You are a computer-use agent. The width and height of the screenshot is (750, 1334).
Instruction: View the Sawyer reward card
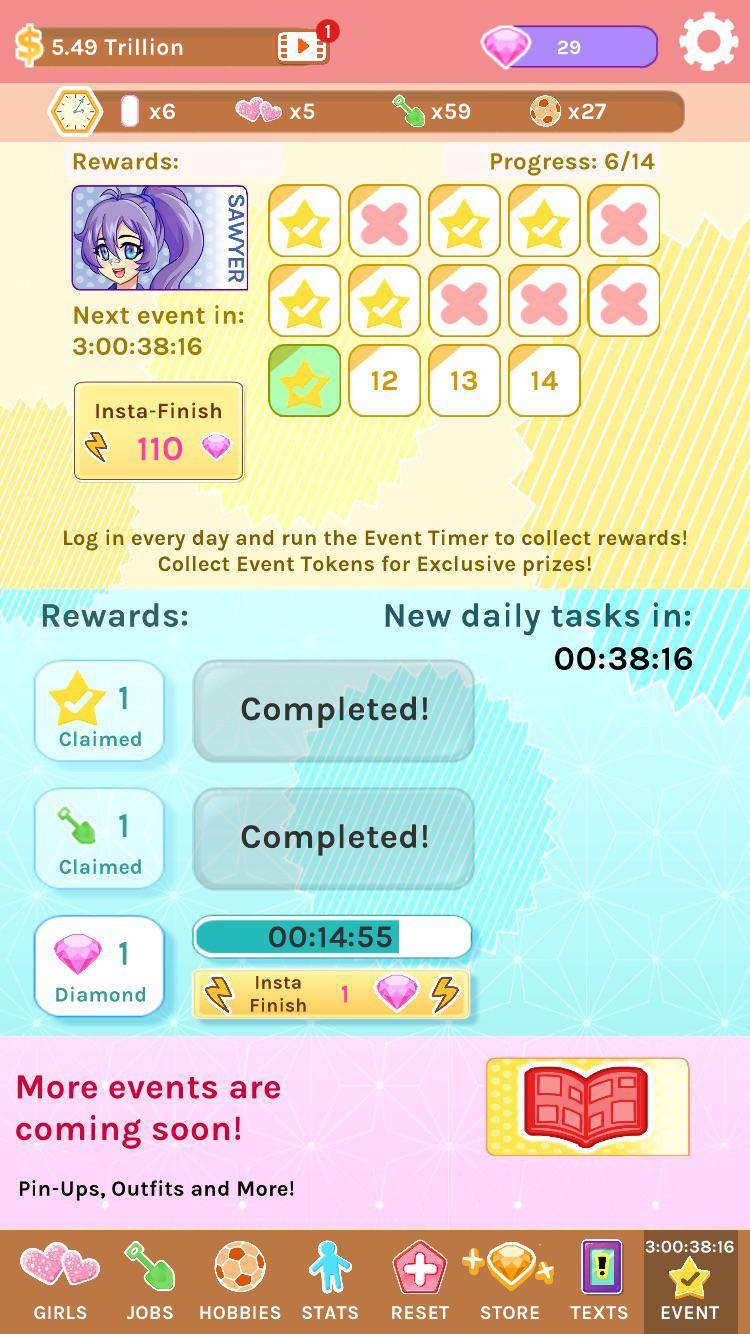click(x=160, y=238)
